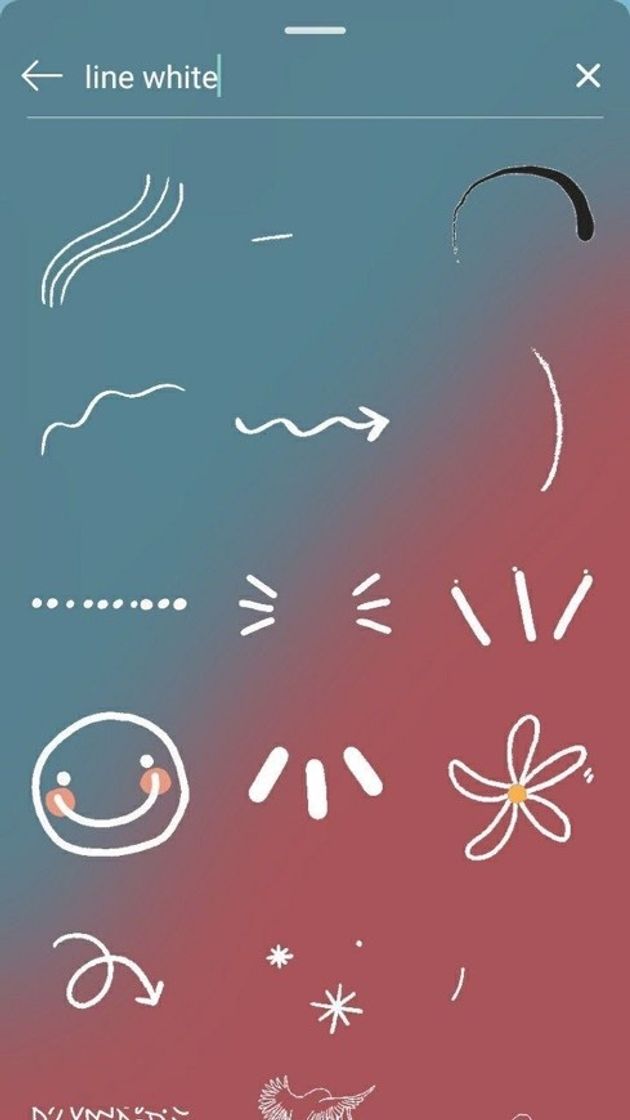The image size is (630, 1120).
Task: Pick the curved parenthesis line sticker
Action: click(548, 419)
